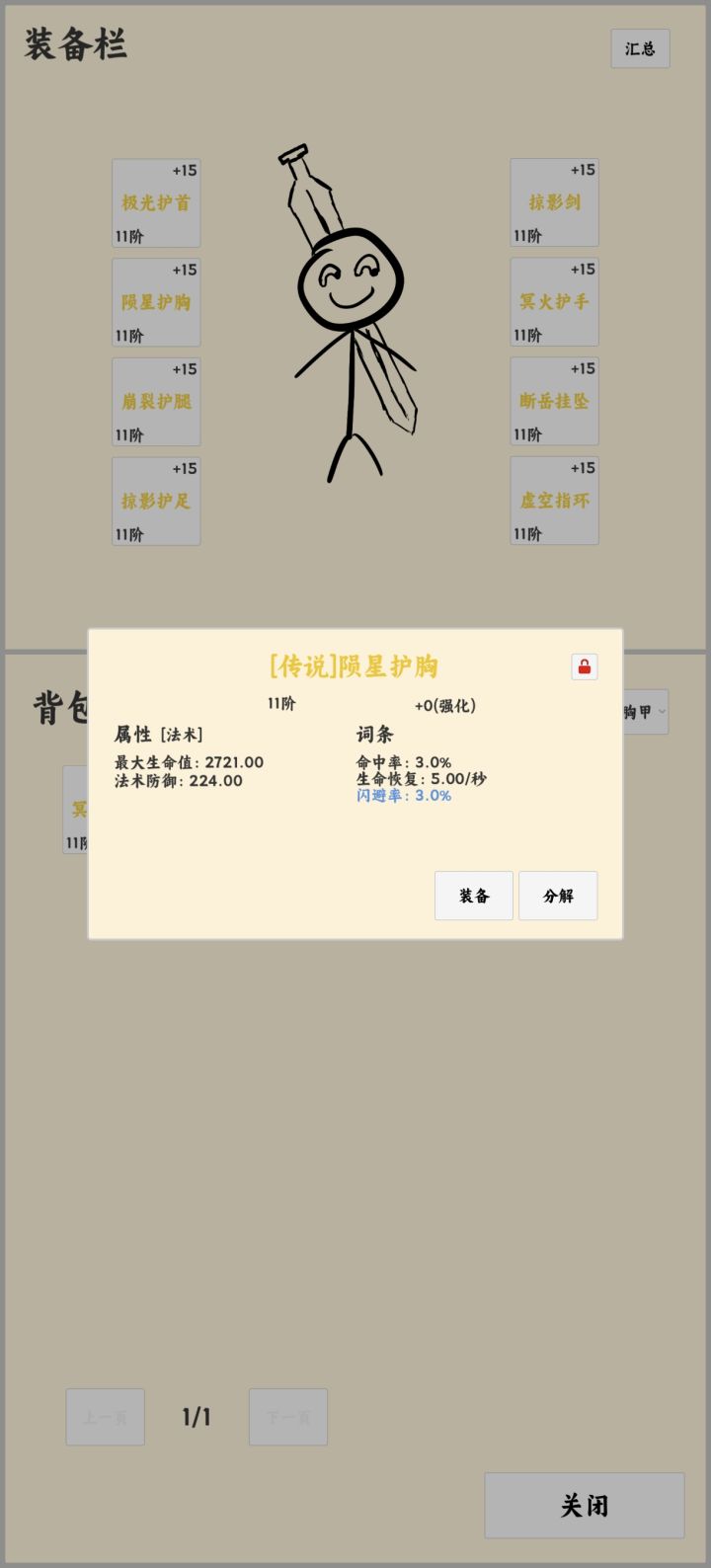The width and height of the screenshot is (711, 1568).
Task: Open the 虚空指环 ring slot
Action: (553, 501)
